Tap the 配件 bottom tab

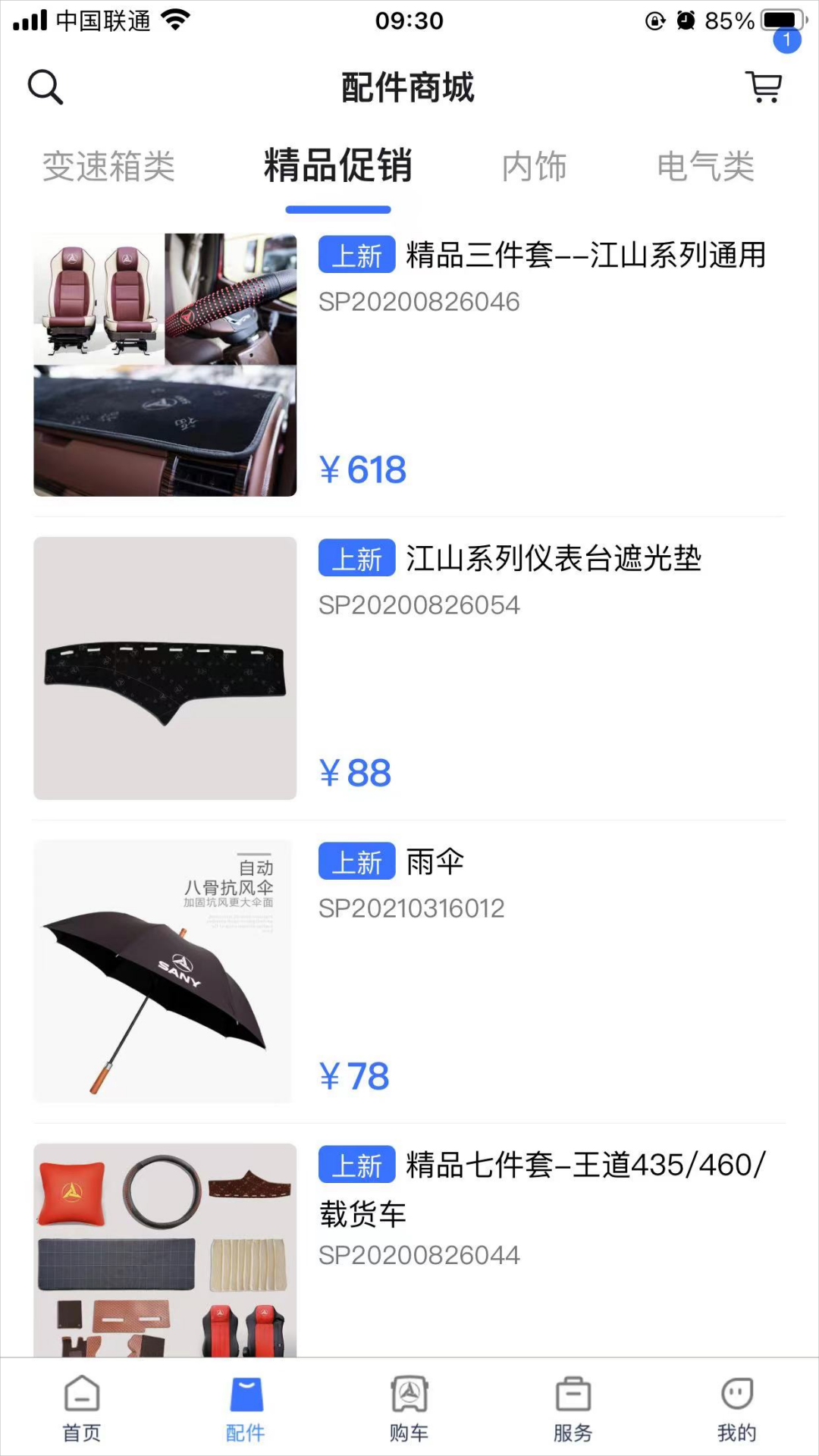pyautogui.click(x=246, y=1407)
